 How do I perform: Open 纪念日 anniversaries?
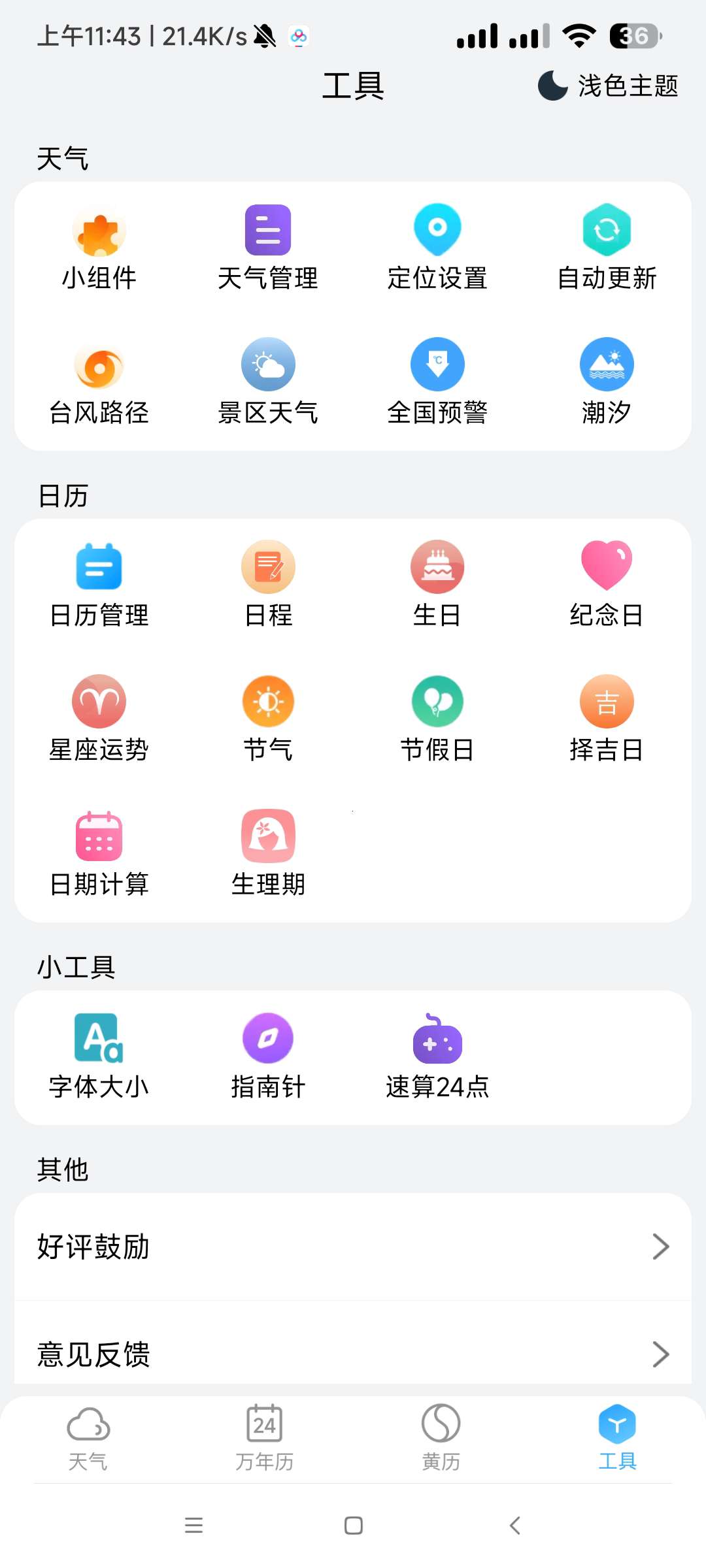pos(607,584)
